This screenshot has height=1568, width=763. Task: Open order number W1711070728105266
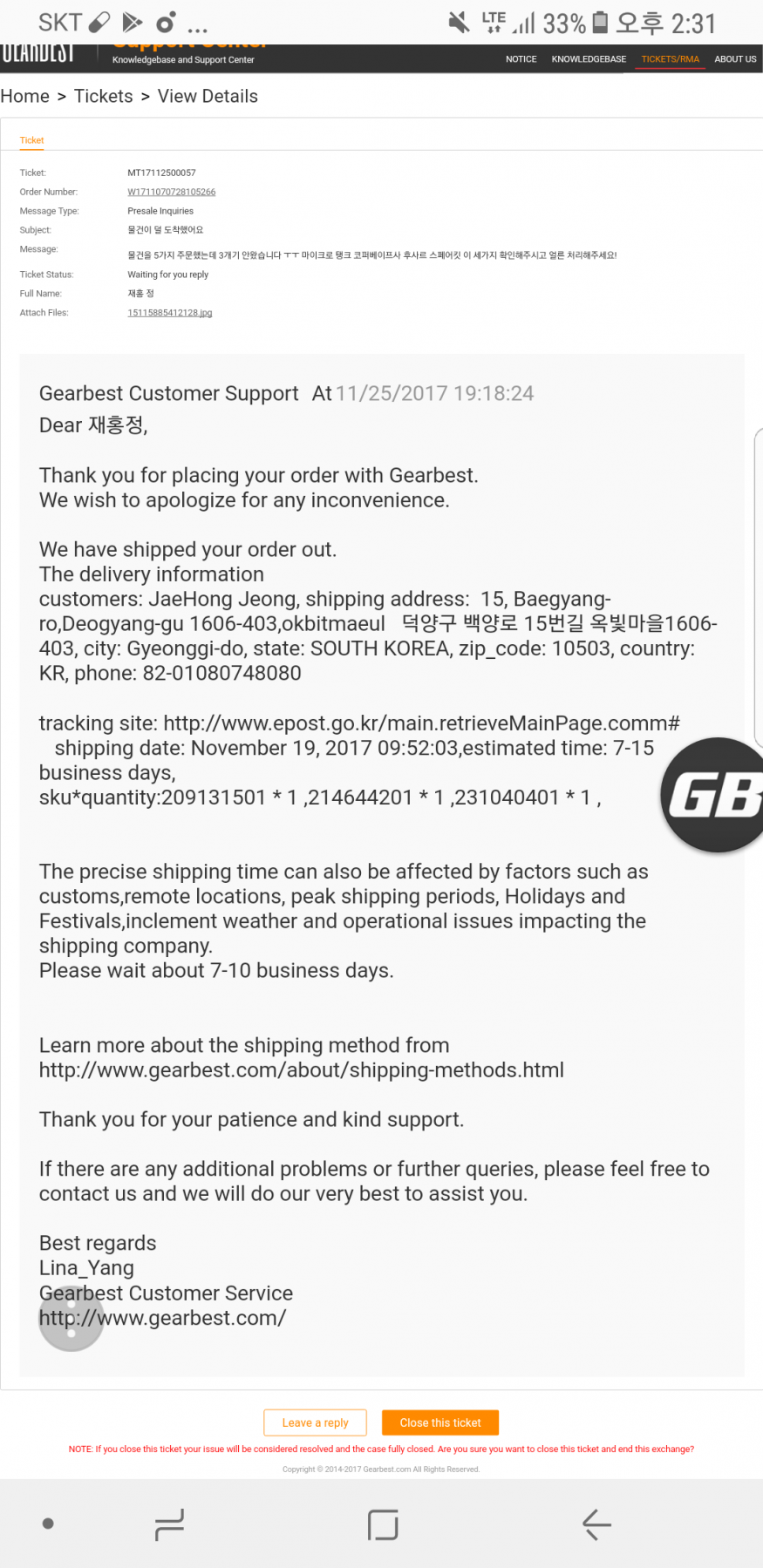coord(171,192)
